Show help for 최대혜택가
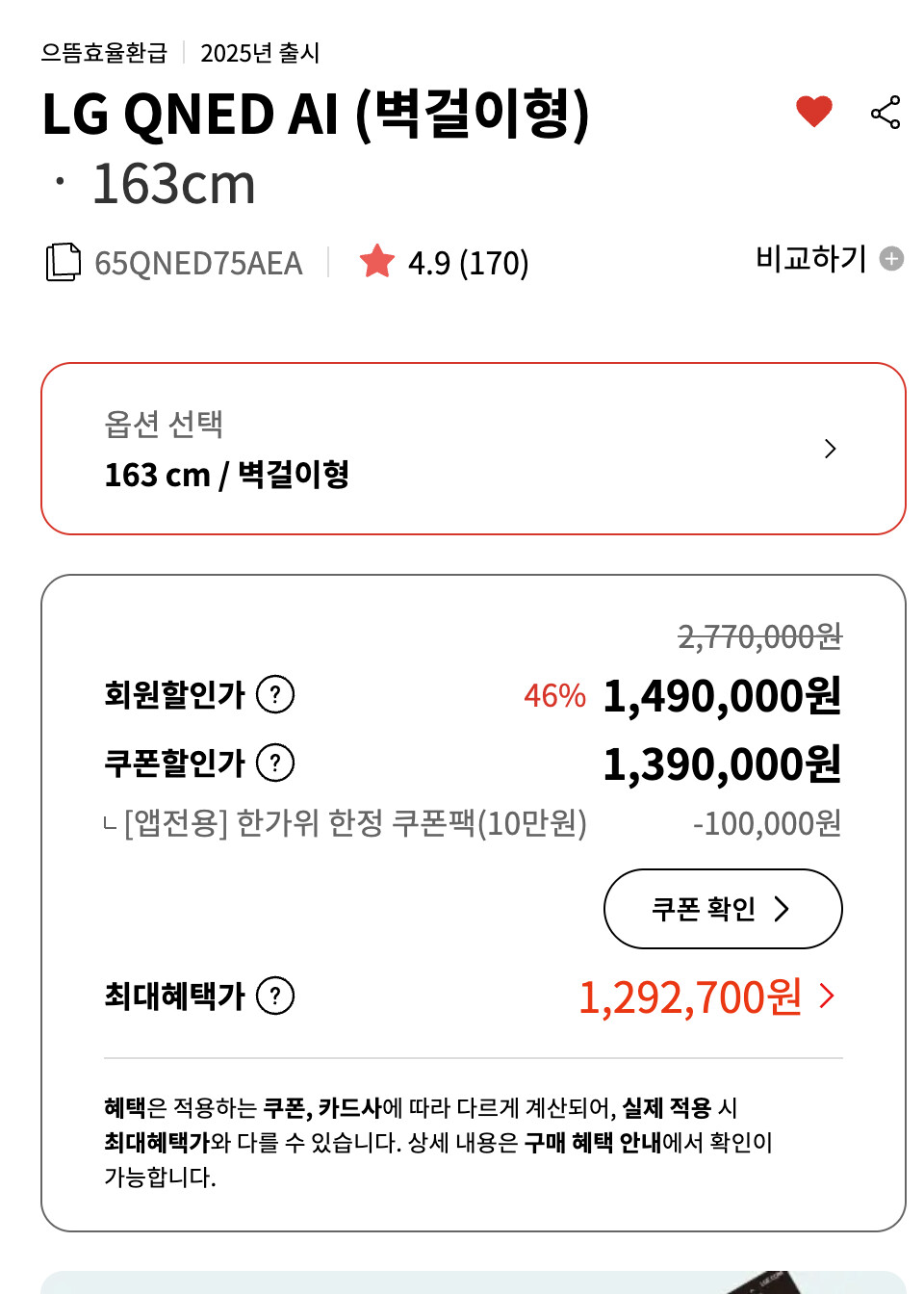Screen dimensions: 924x1294 point(275,996)
